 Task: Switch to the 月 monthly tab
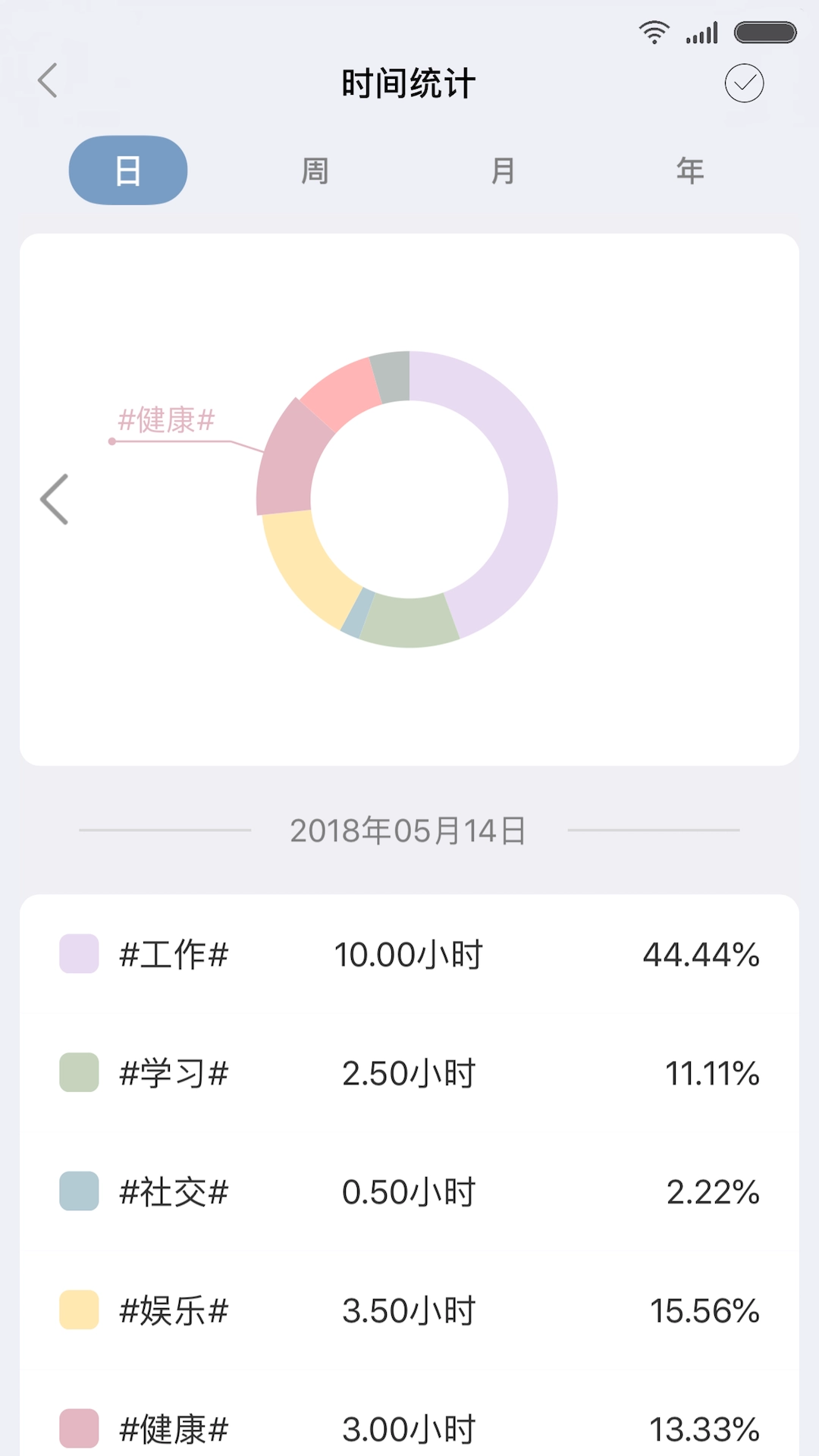(x=503, y=171)
